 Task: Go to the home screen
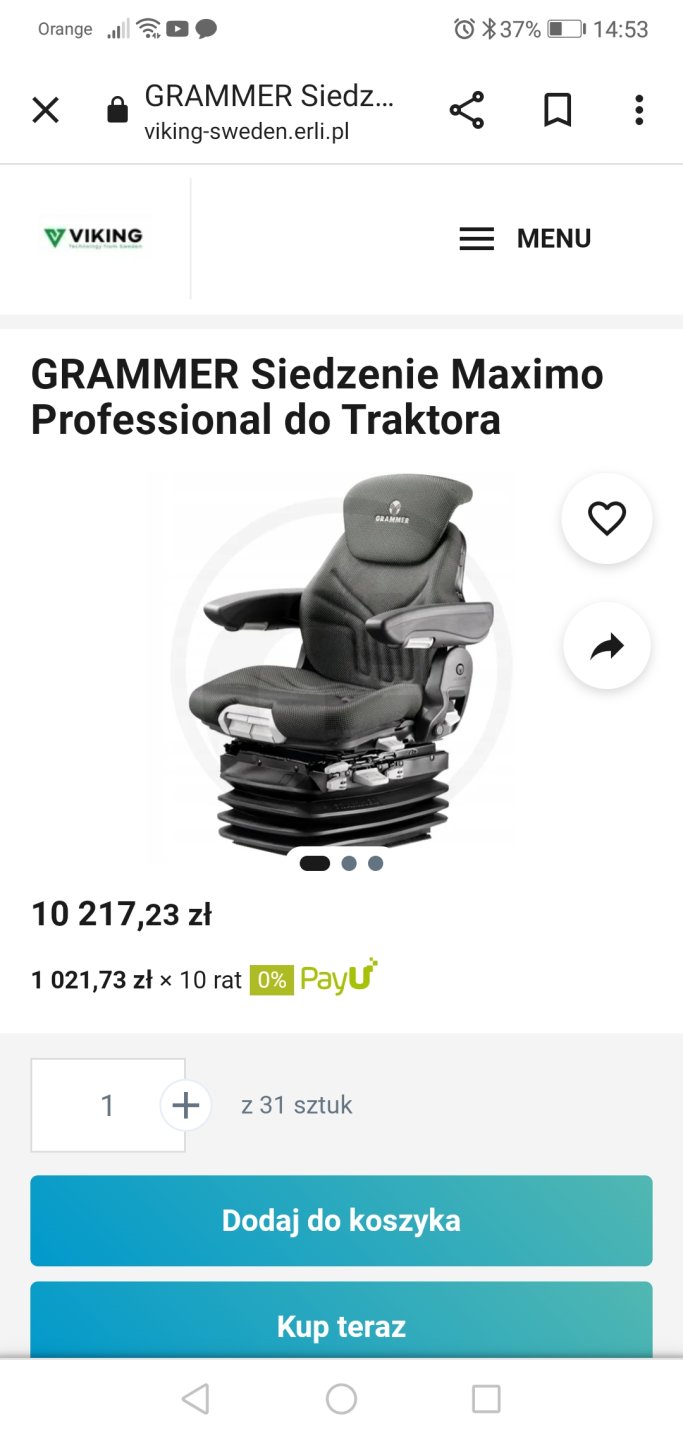341,1399
